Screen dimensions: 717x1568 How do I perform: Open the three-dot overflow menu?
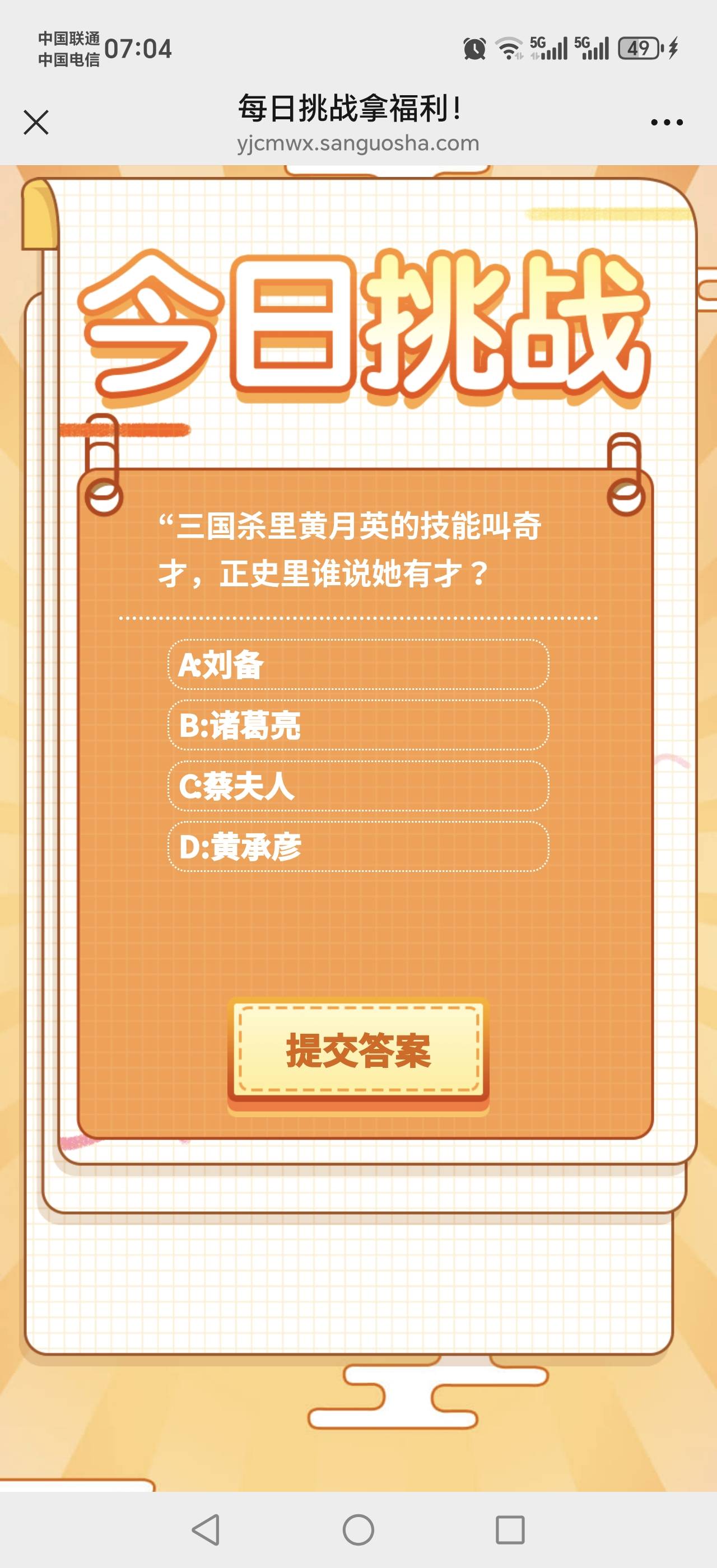click(x=667, y=122)
